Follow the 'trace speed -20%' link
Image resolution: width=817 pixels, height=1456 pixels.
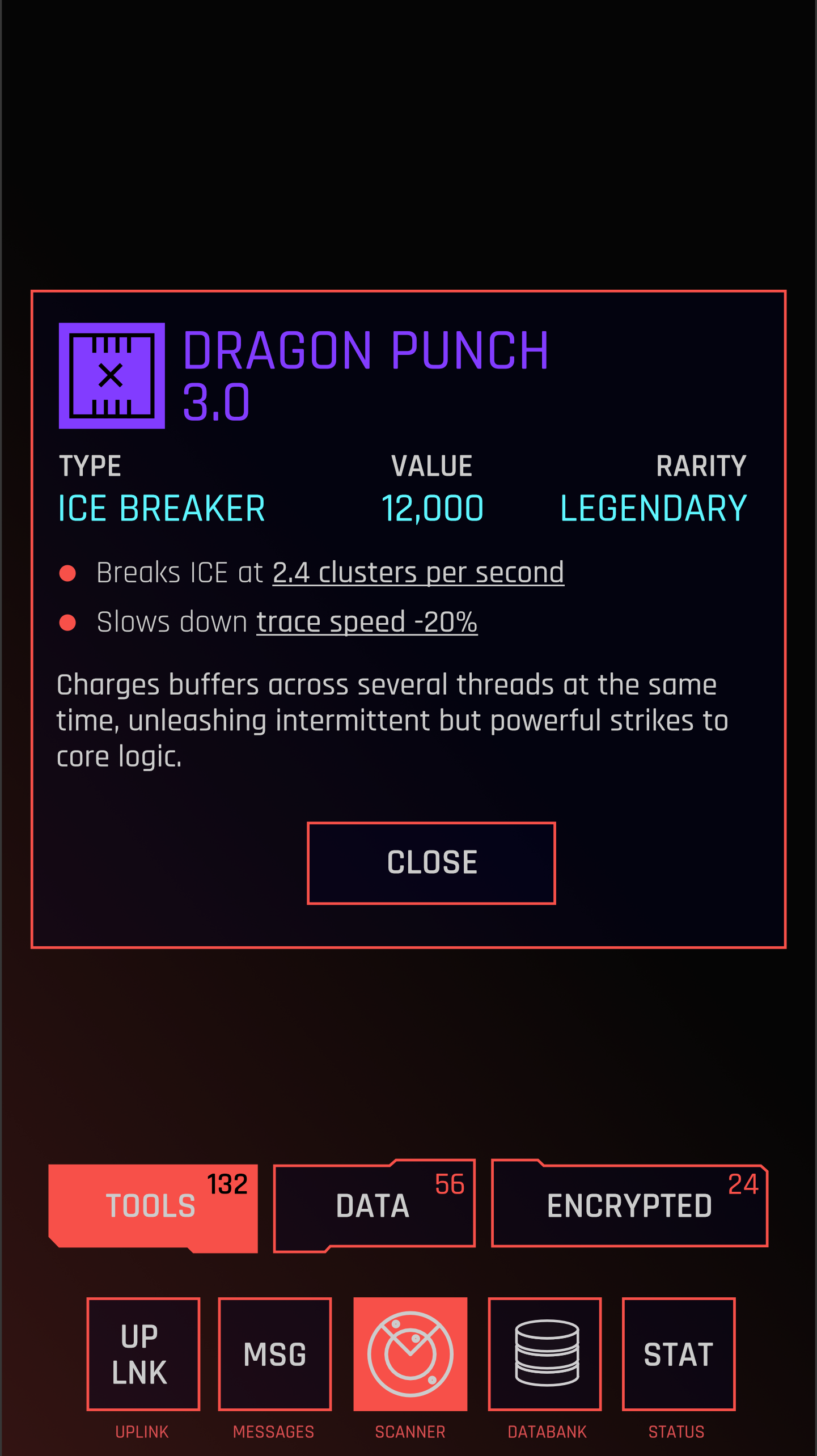click(x=367, y=622)
